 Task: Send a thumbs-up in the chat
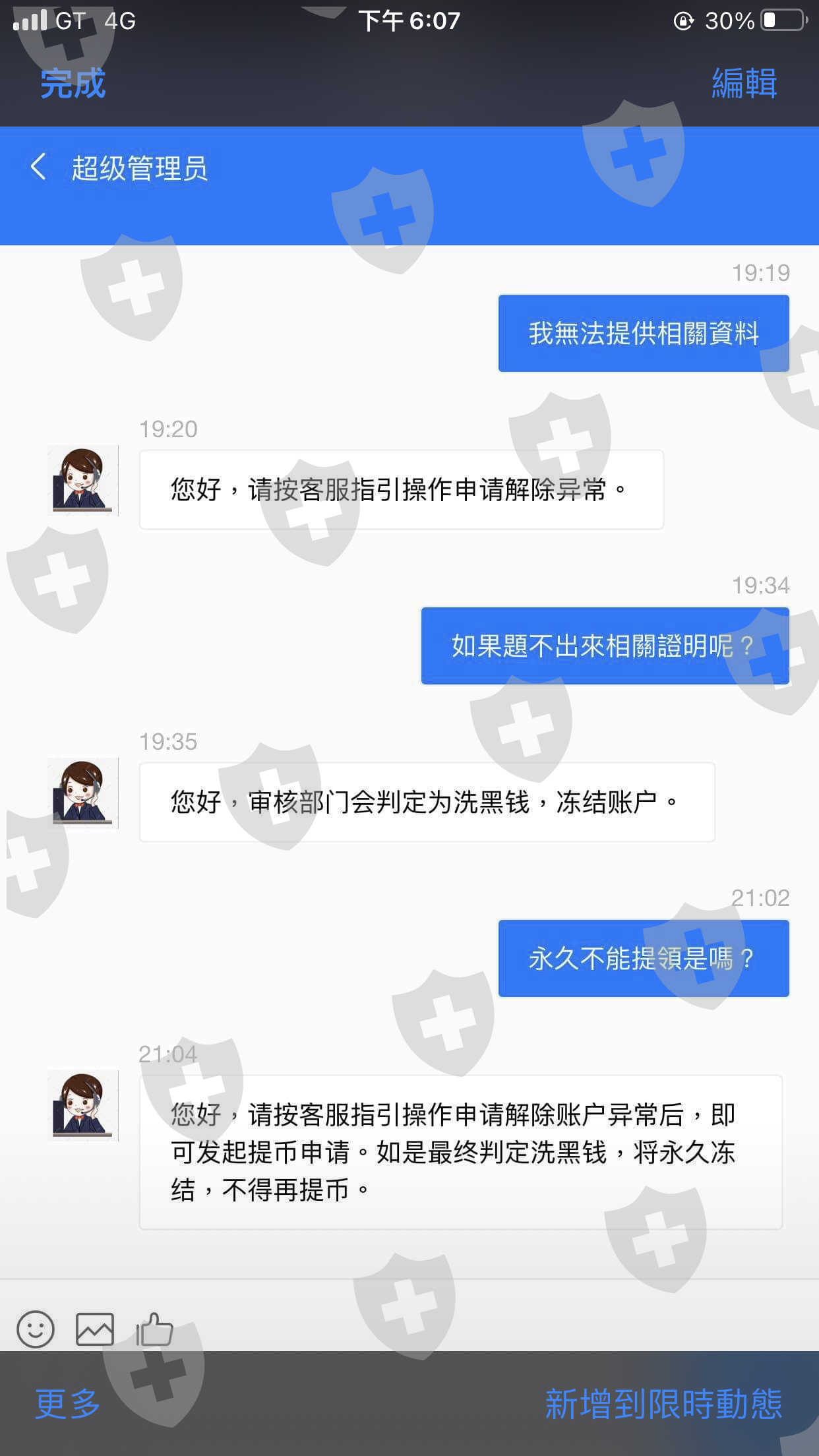[x=154, y=1329]
